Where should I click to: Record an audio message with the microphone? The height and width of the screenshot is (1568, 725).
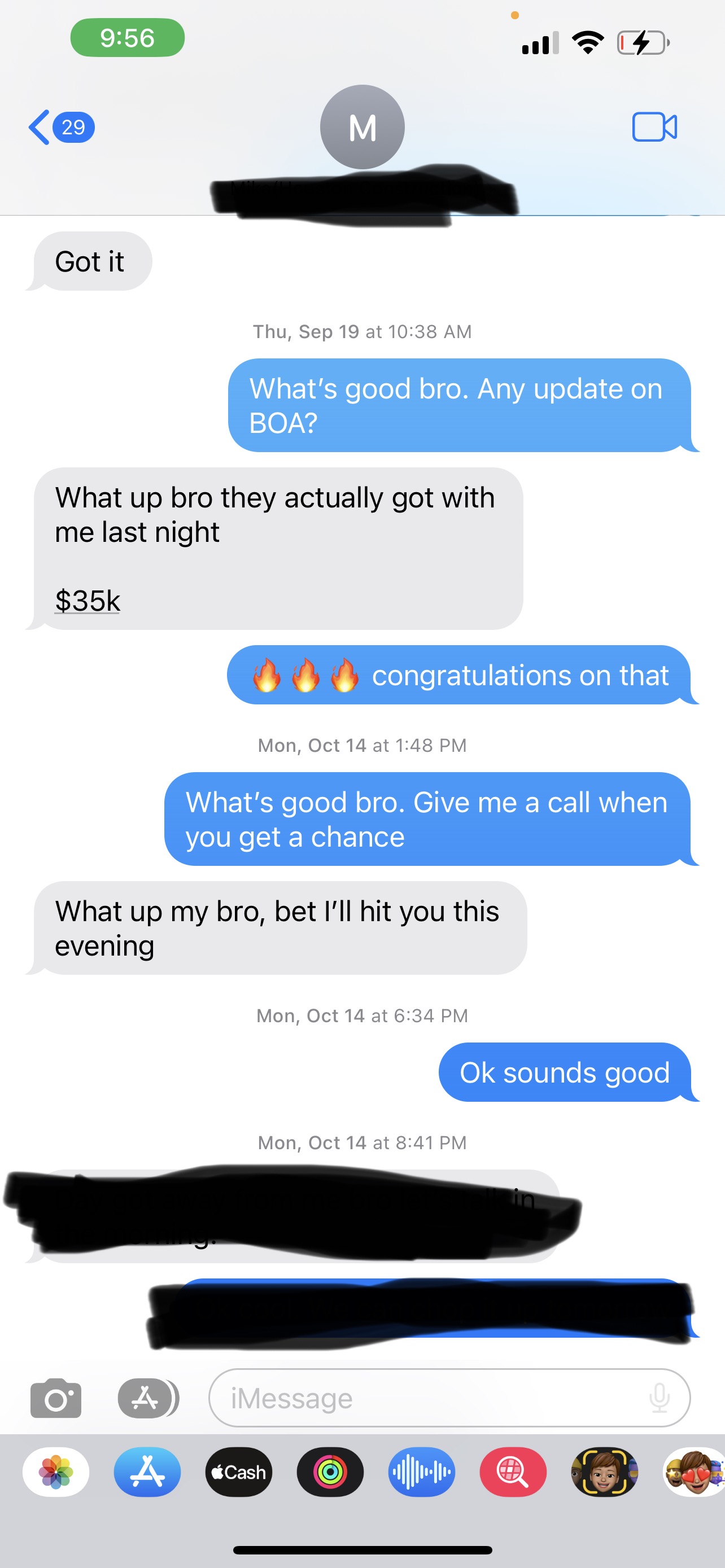660,1398
